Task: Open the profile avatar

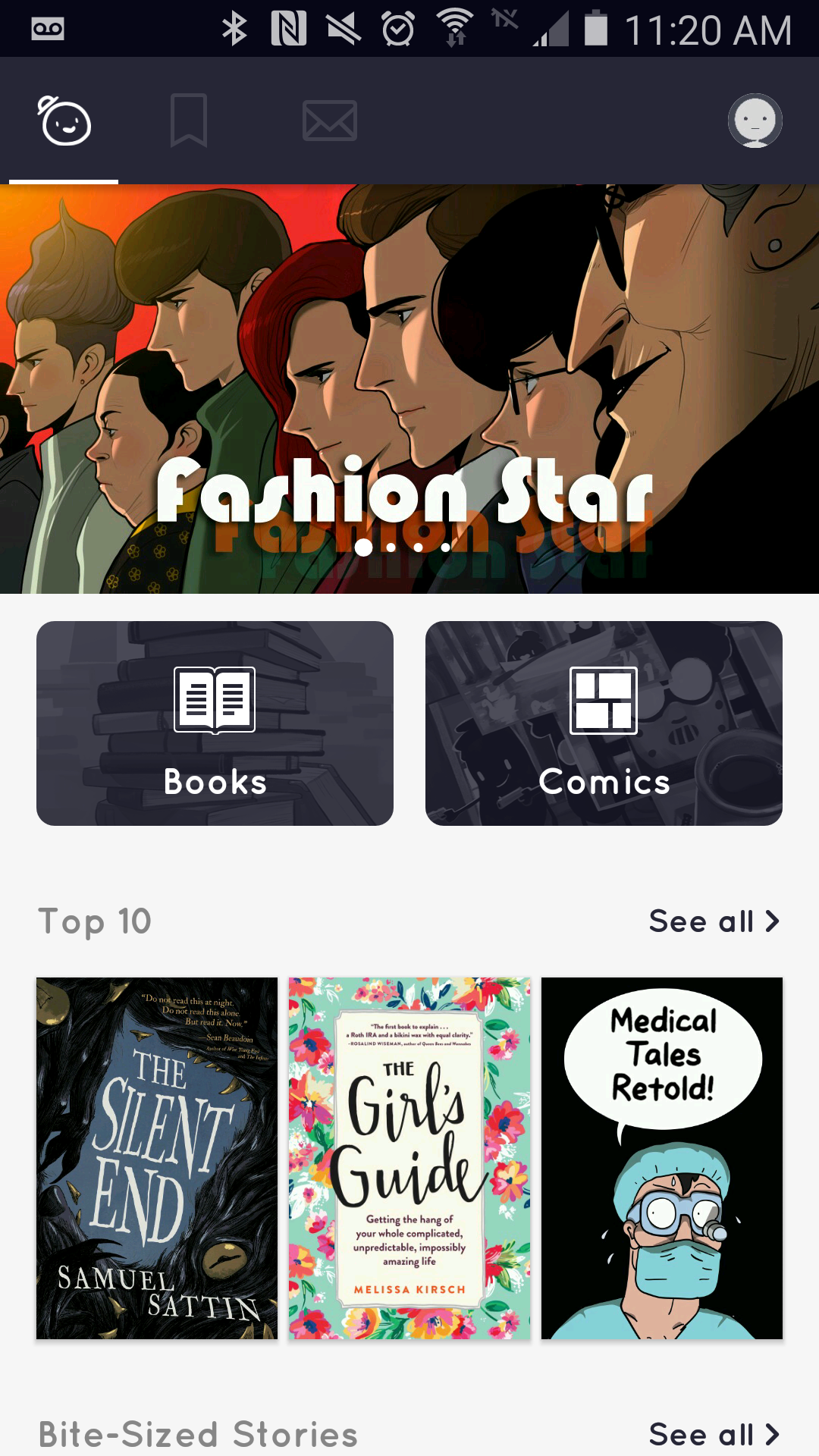Action: pos(755,121)
